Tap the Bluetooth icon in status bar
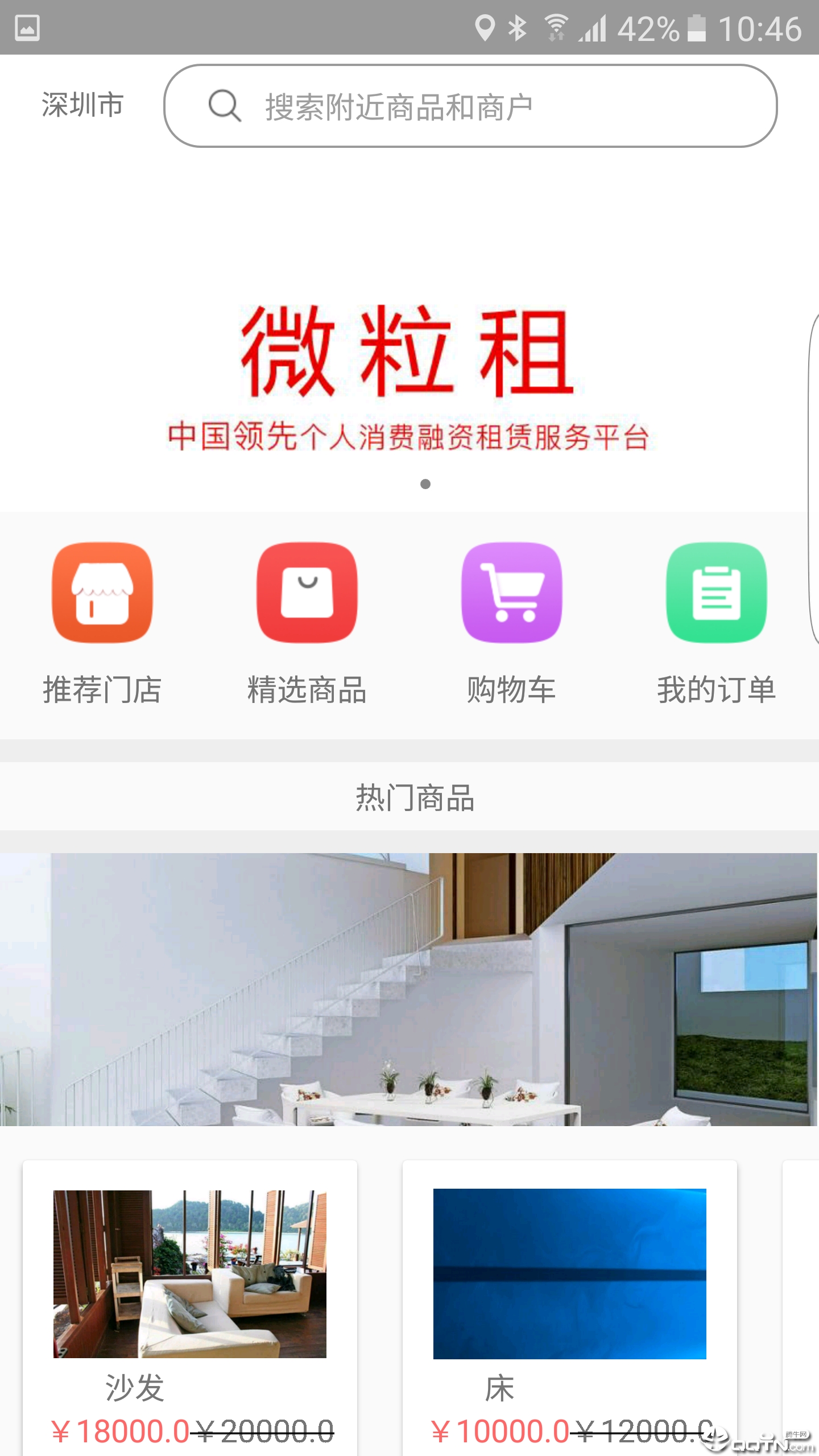This screenshot has width=819, height=1456. click(x=516, y=26)
